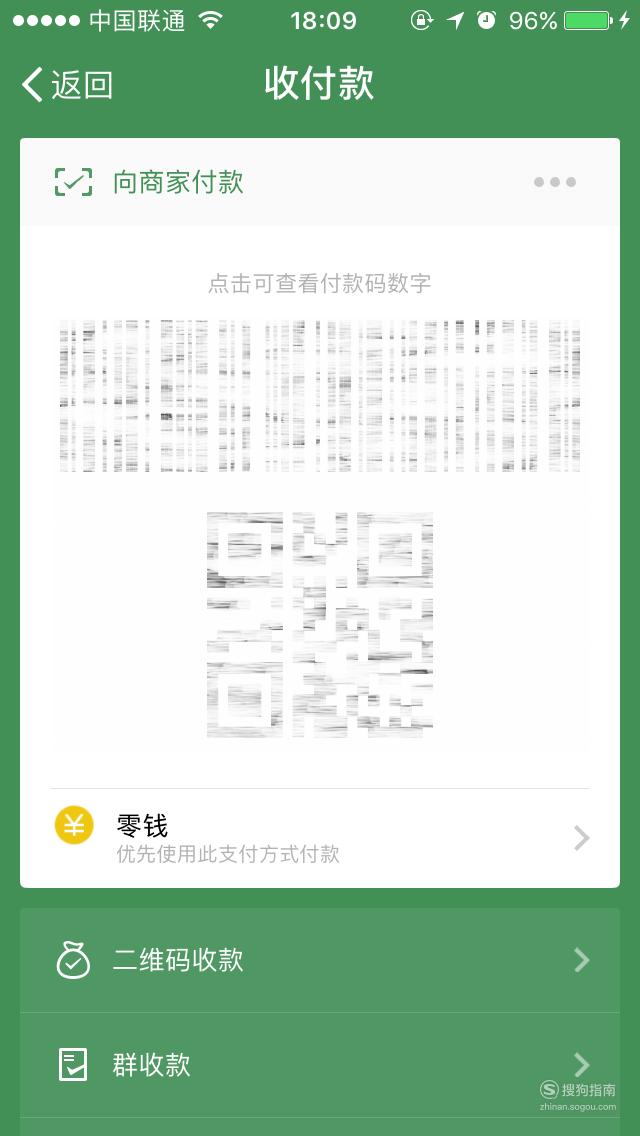Open the three-dot more options menu
640x1136 pixels.
(554, 182)
